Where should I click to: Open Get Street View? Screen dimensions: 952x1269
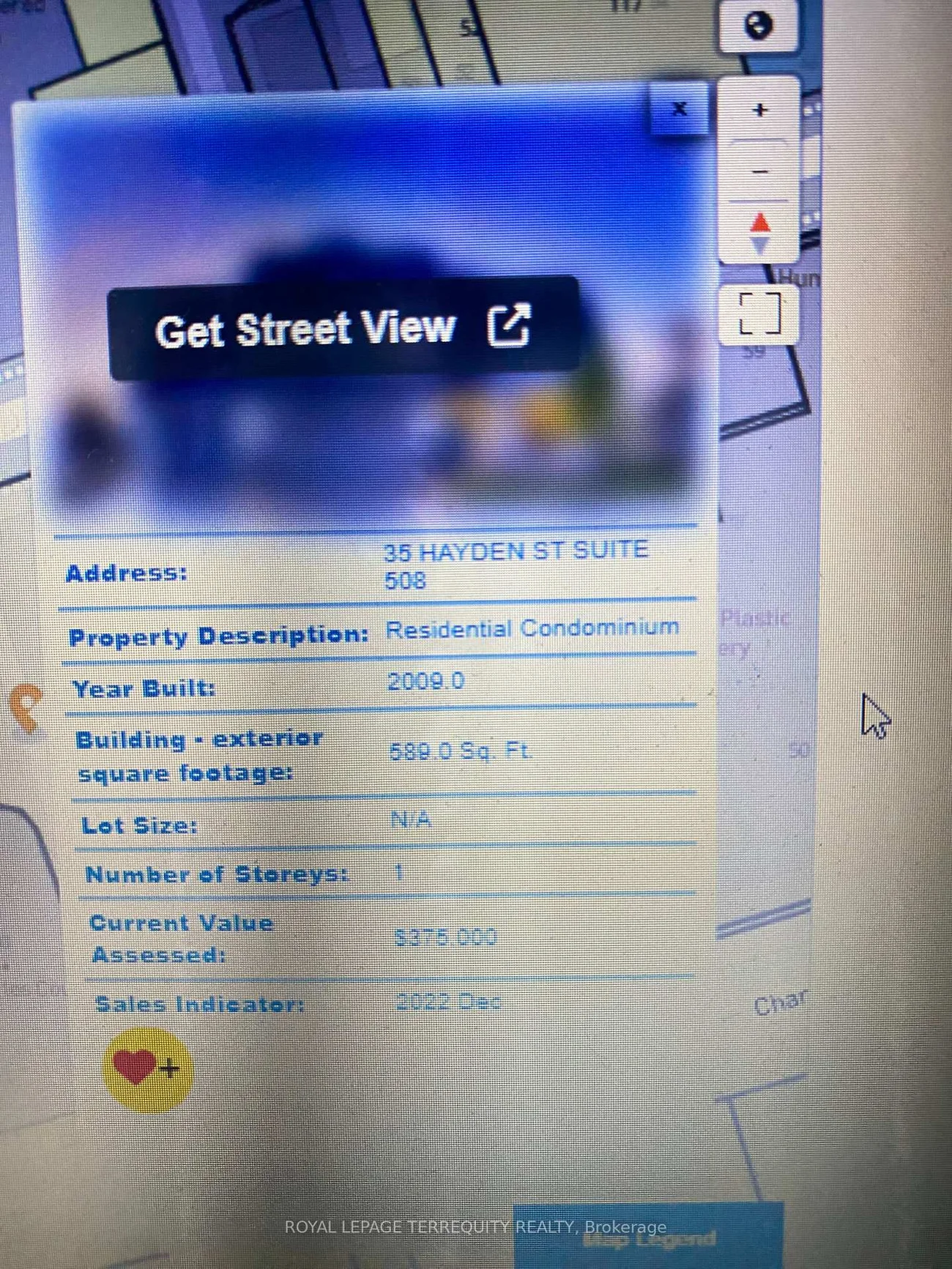(343, 327)
